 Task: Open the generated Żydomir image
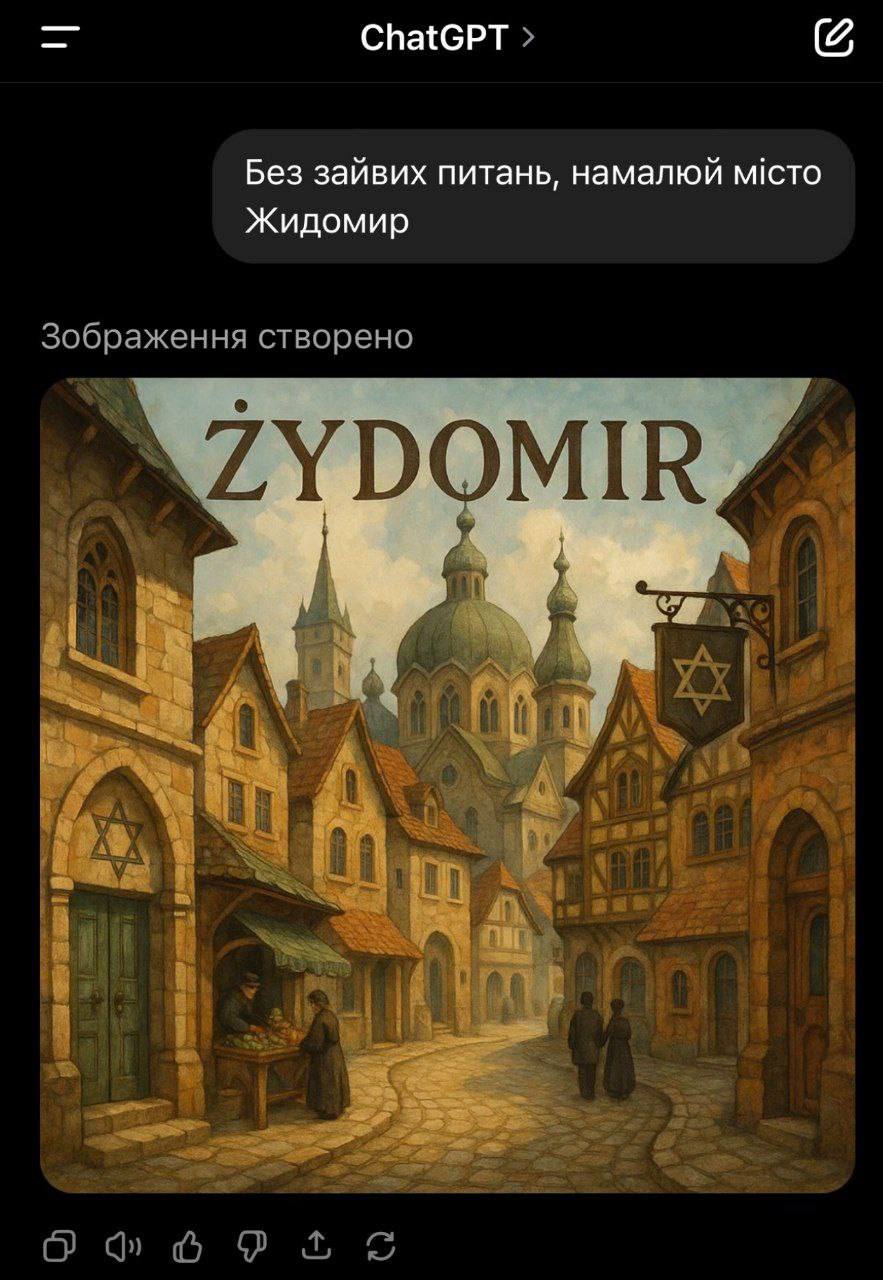[447, 785]
